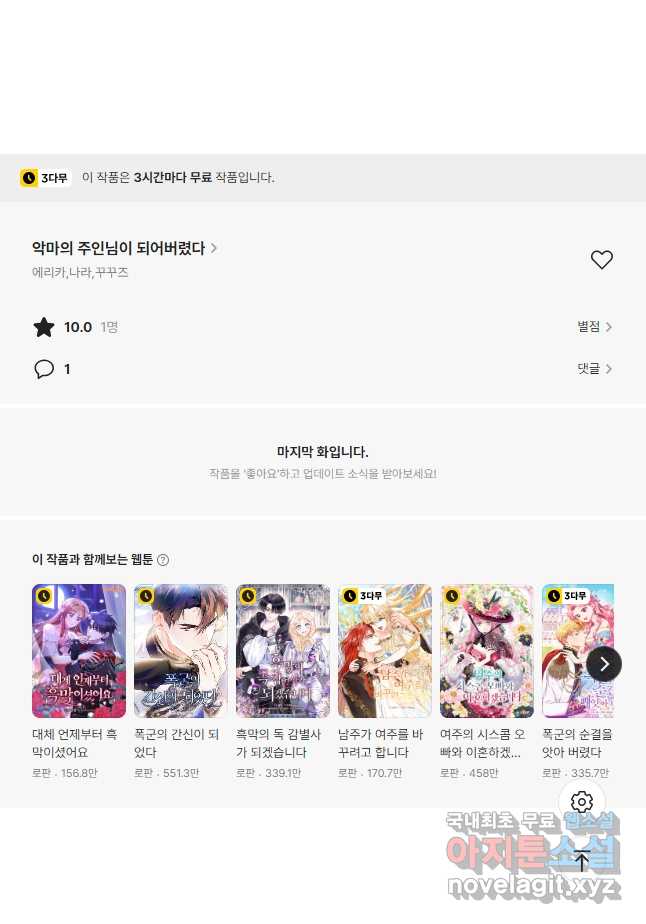The height and width of the screenshot is (924, 646).
Task: Open 흑막의 독 감별사가 되겠습니다 webtoon
Action: point(283,651)
